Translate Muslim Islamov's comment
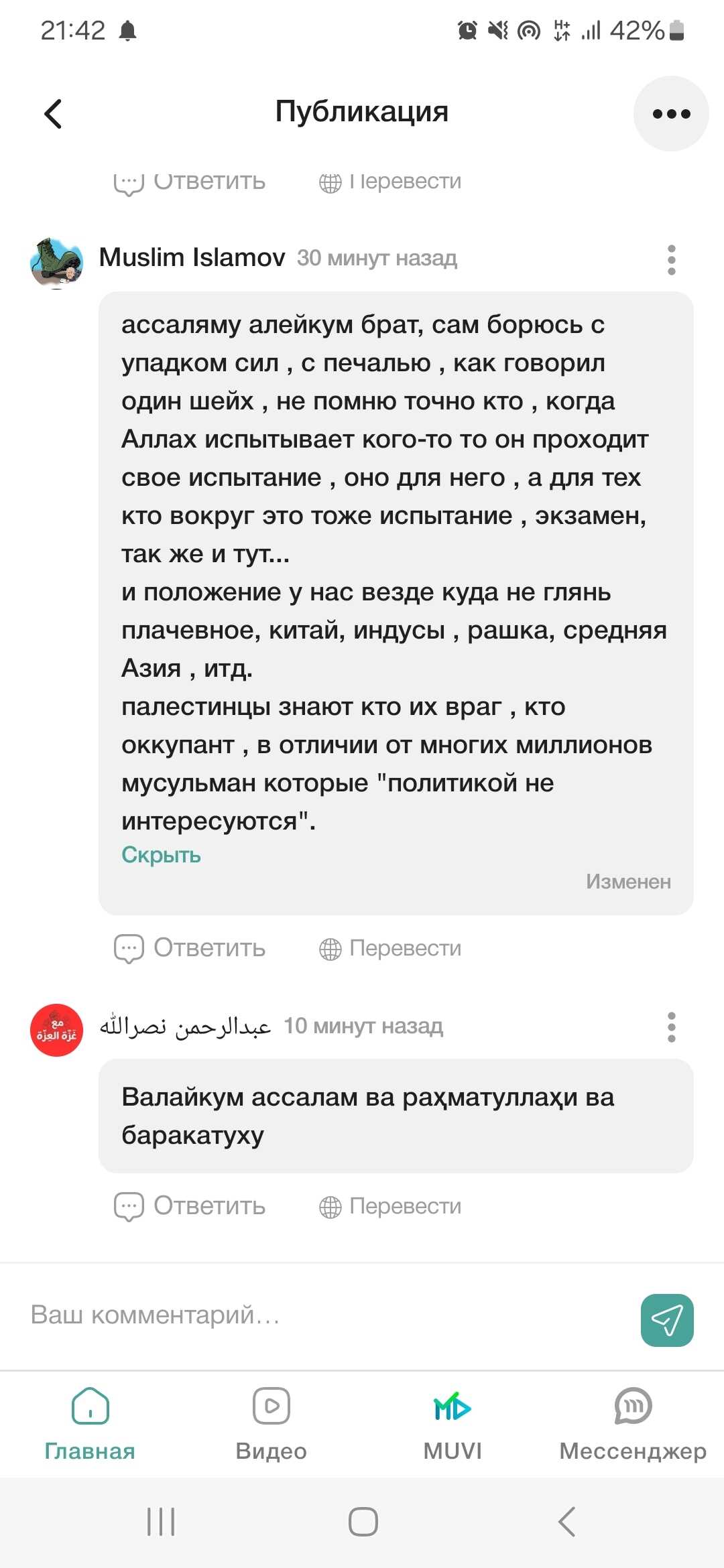Screen dimensions: 724x1568 [x=390, y=948]
